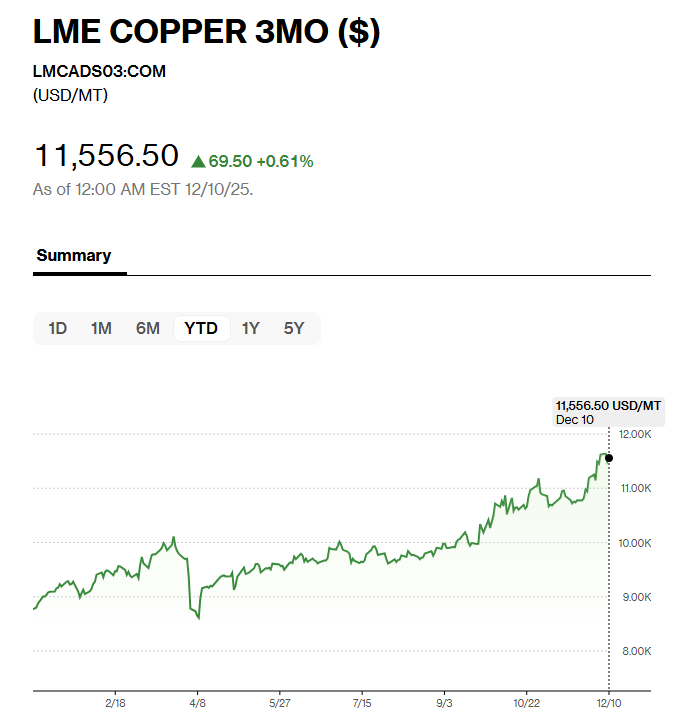Switch to the 5Y range
This screenshot has width=687, height=728.
[294, 328]
